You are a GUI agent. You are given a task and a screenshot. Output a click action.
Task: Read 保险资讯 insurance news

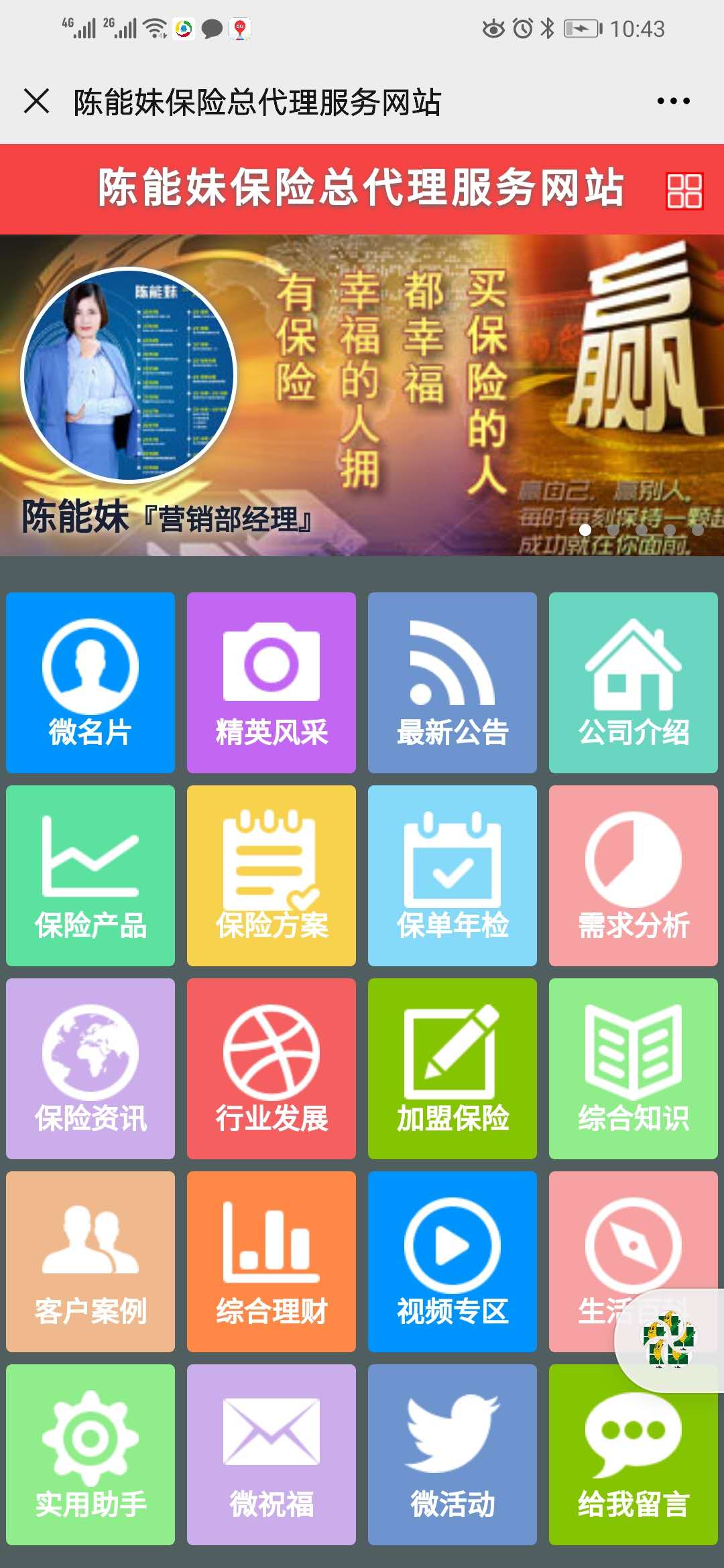(x=90, y=1068)
